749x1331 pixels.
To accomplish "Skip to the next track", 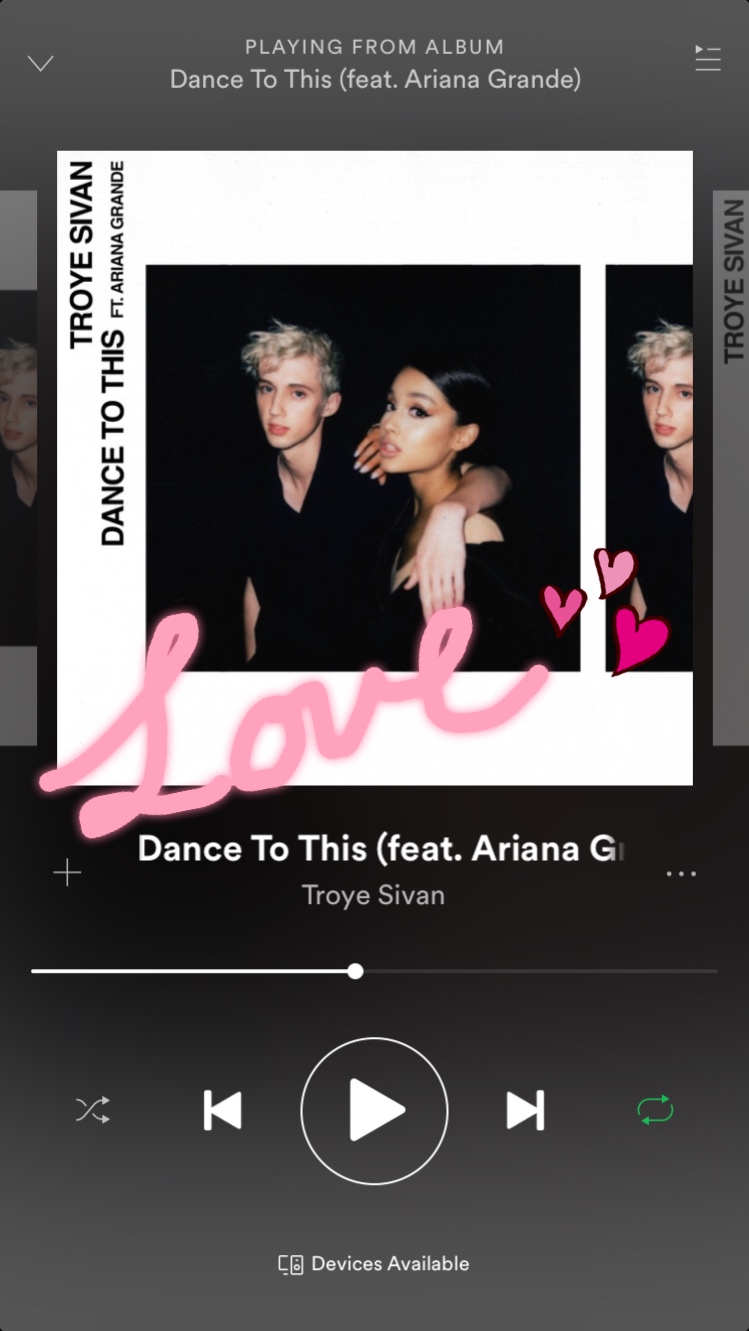I will (x=525, y=1110).
